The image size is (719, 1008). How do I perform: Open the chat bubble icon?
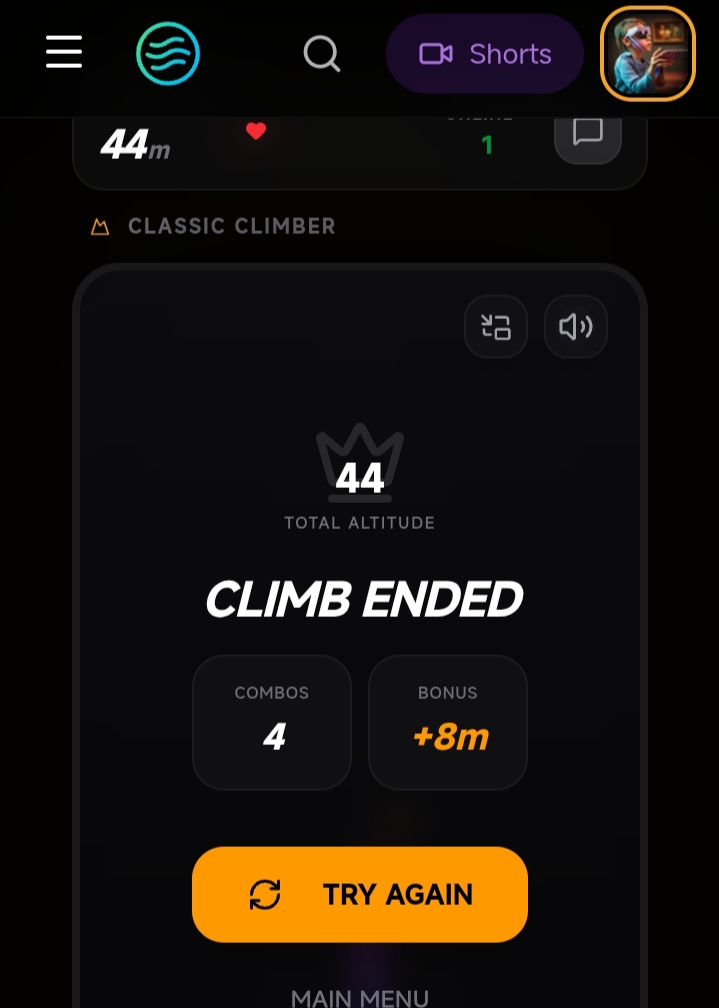[587, 133]
